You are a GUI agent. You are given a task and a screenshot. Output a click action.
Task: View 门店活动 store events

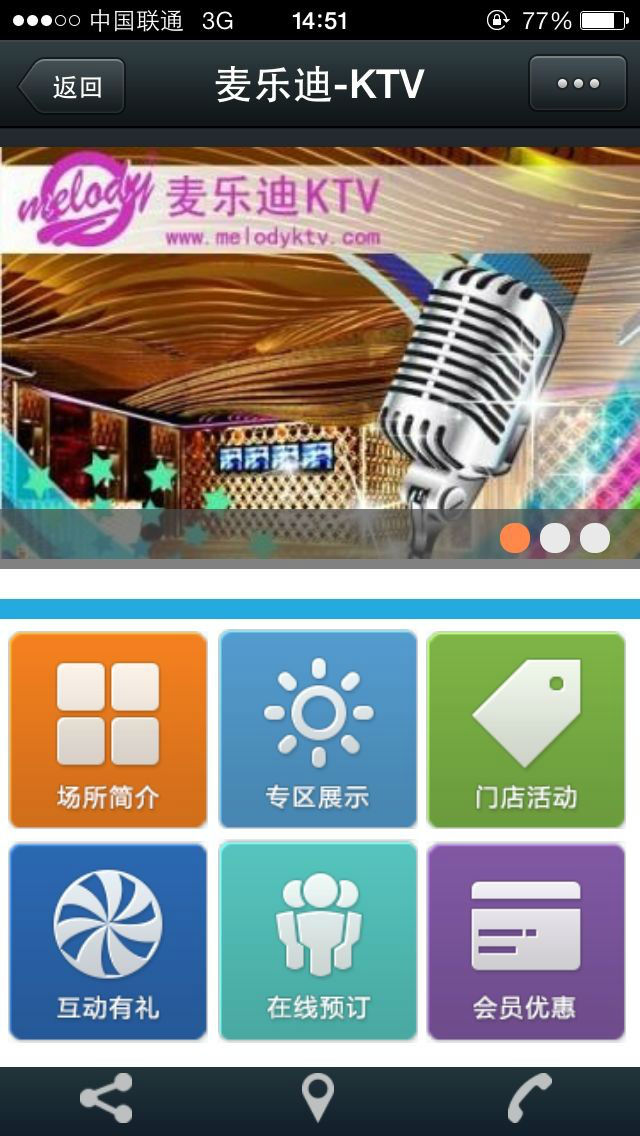[x=526, y=730]
